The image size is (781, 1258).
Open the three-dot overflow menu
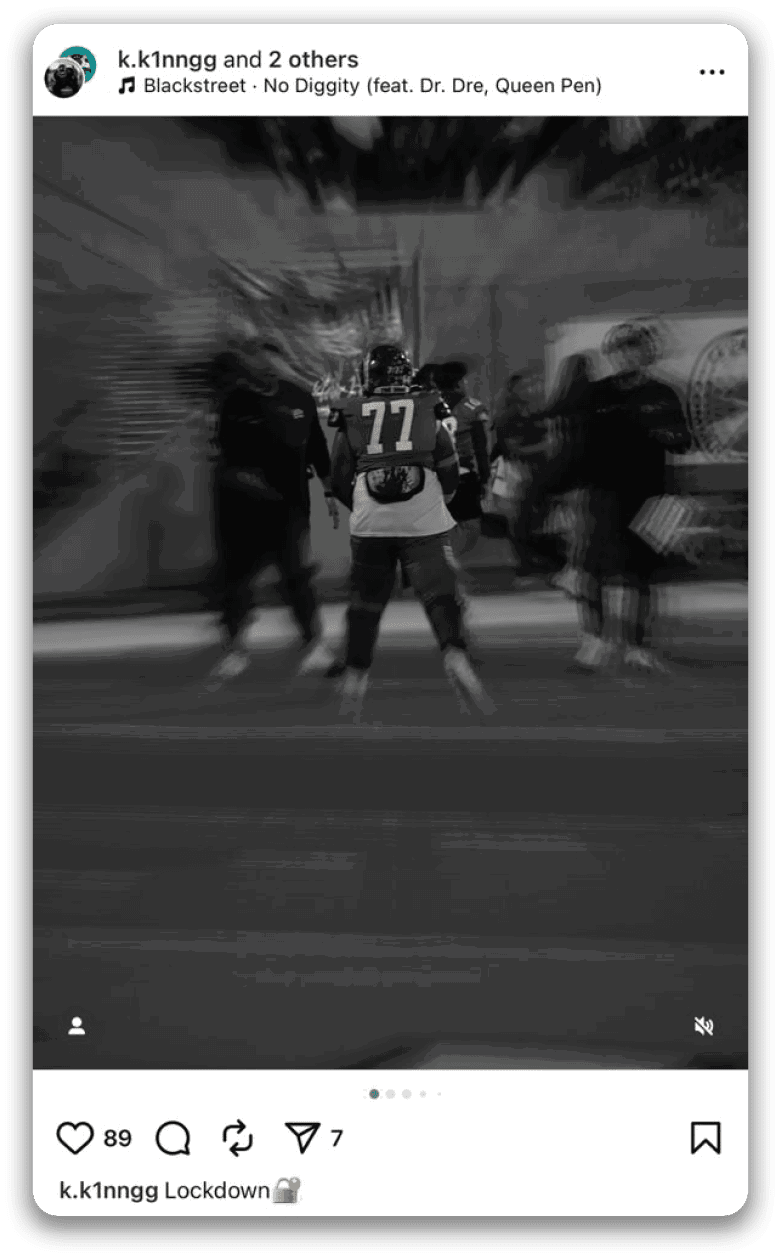coord(712,73)
